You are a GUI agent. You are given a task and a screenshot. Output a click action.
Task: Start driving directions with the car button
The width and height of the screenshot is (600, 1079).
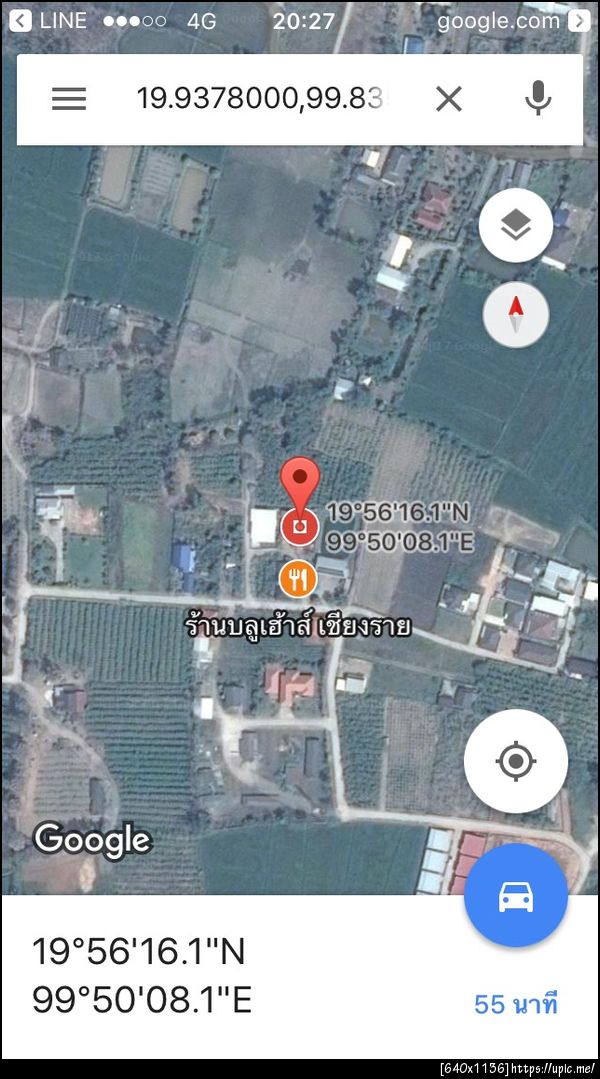(x=516, y=895)
